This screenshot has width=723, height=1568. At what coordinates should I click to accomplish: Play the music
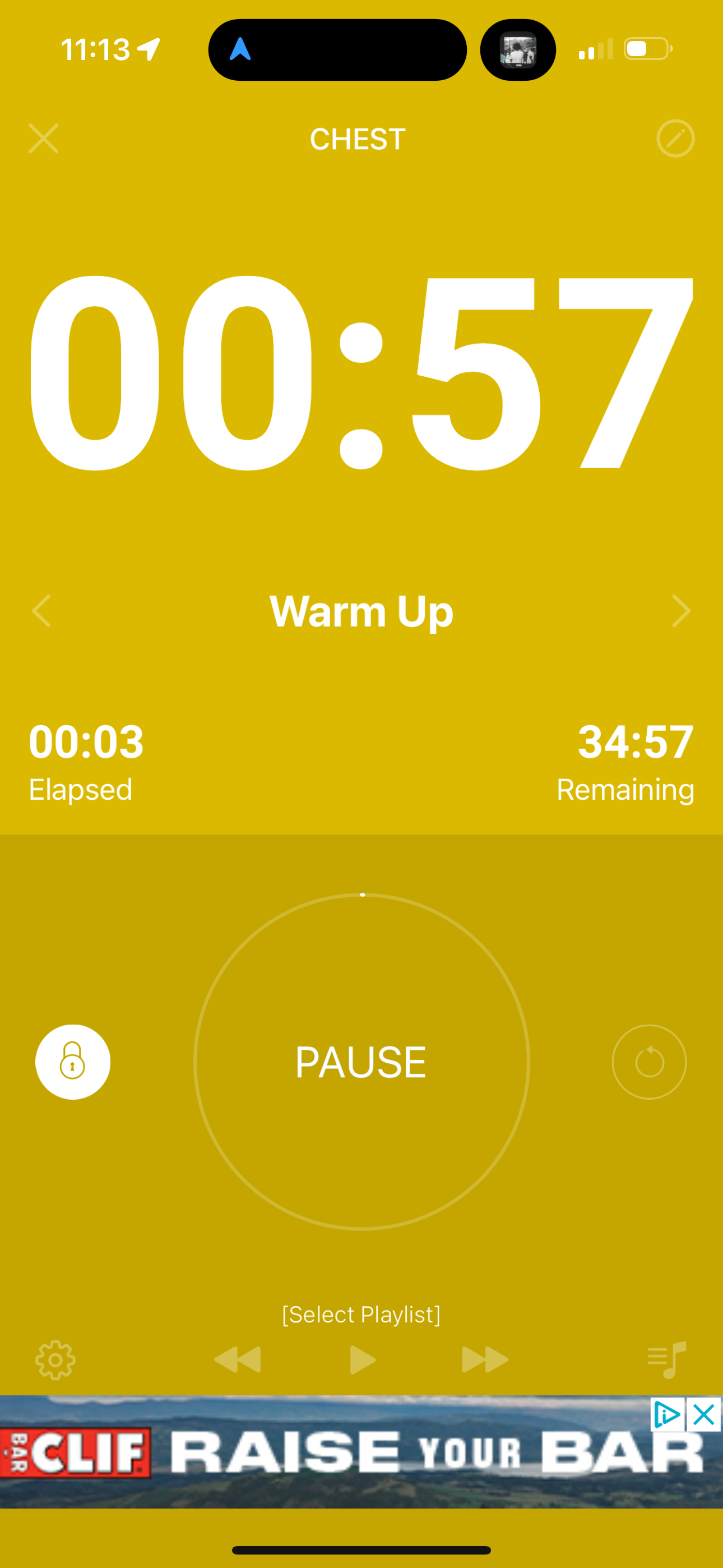[x=363, y=1360]
